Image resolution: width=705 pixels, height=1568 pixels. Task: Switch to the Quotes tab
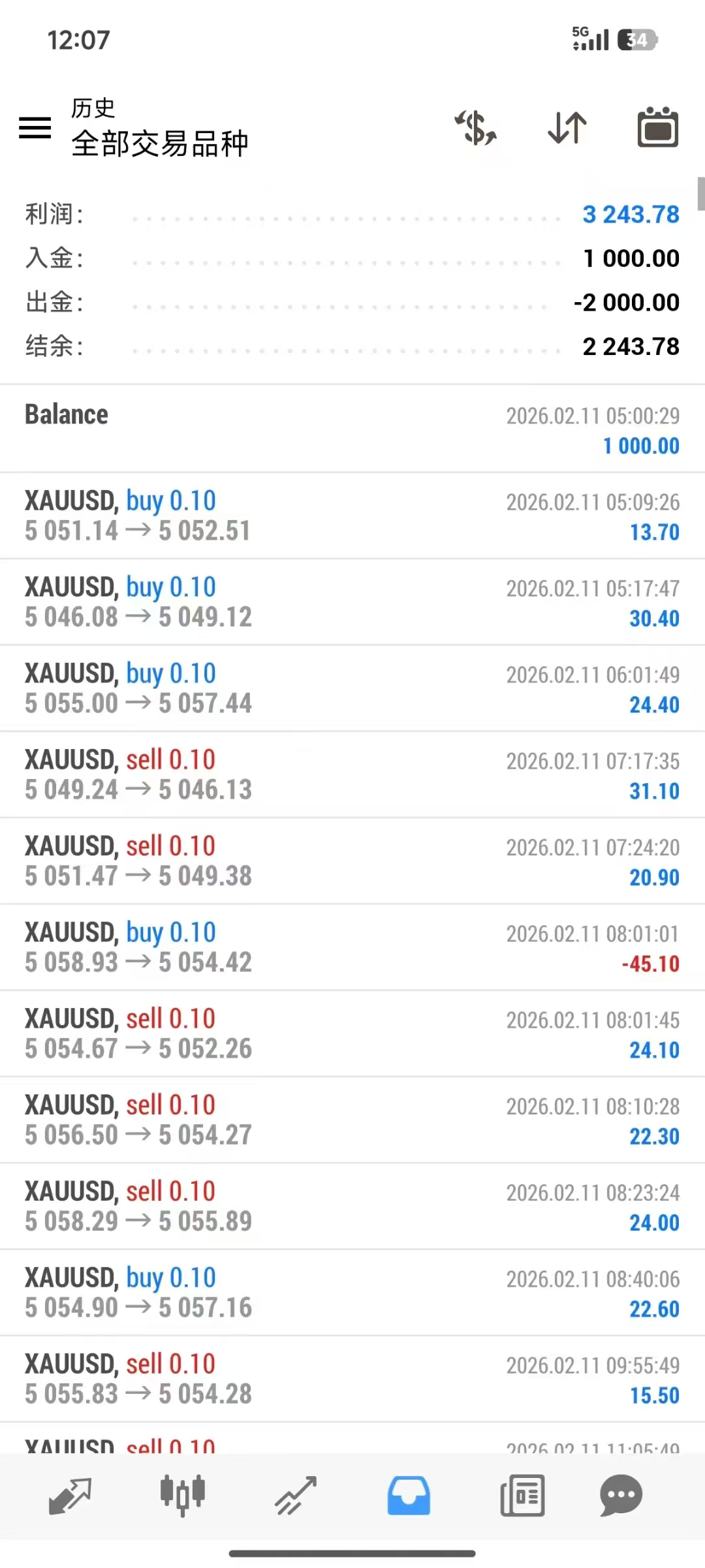[70, 1495]
